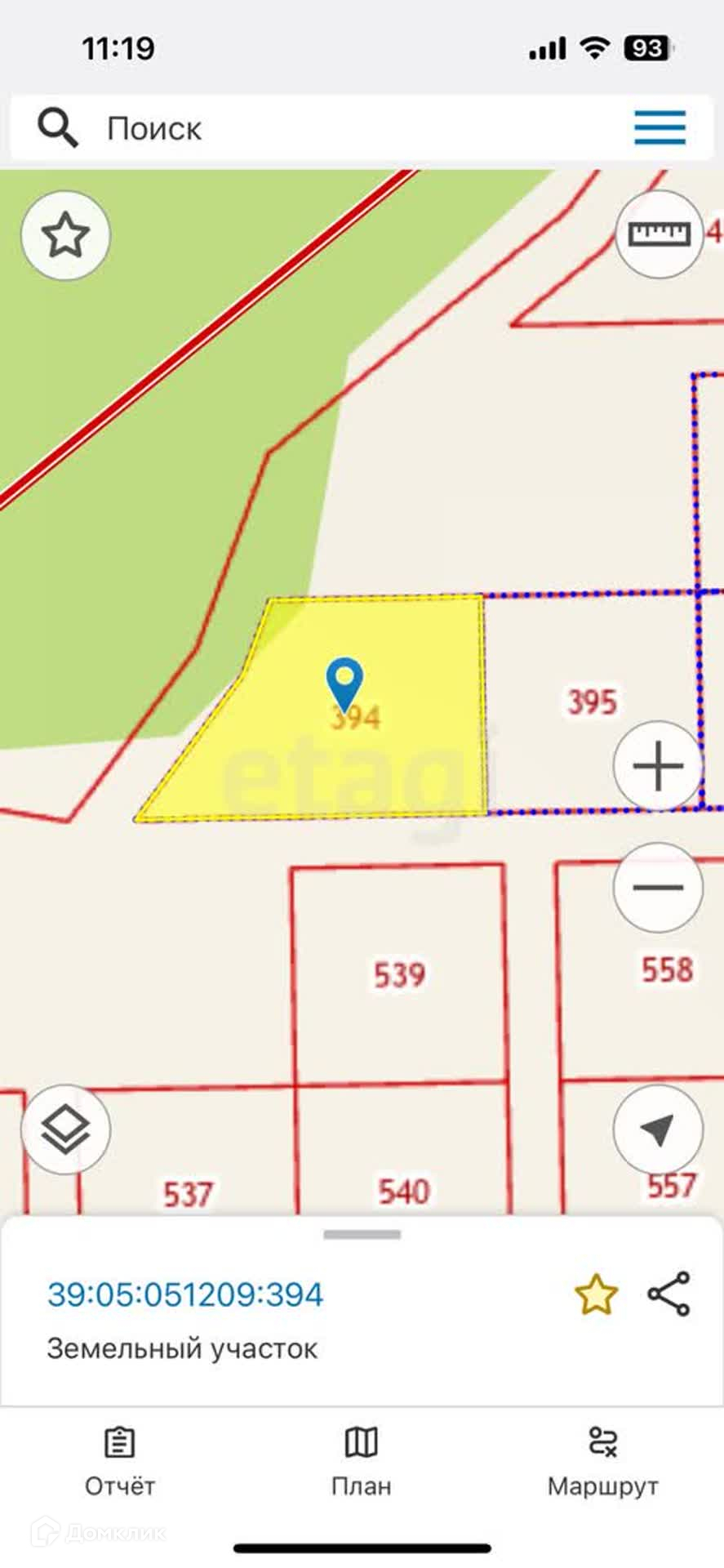The width and height of the screenshot is (724, 1568).
Task: Zoom in with the plus button
Action: [x=658, y=766]
